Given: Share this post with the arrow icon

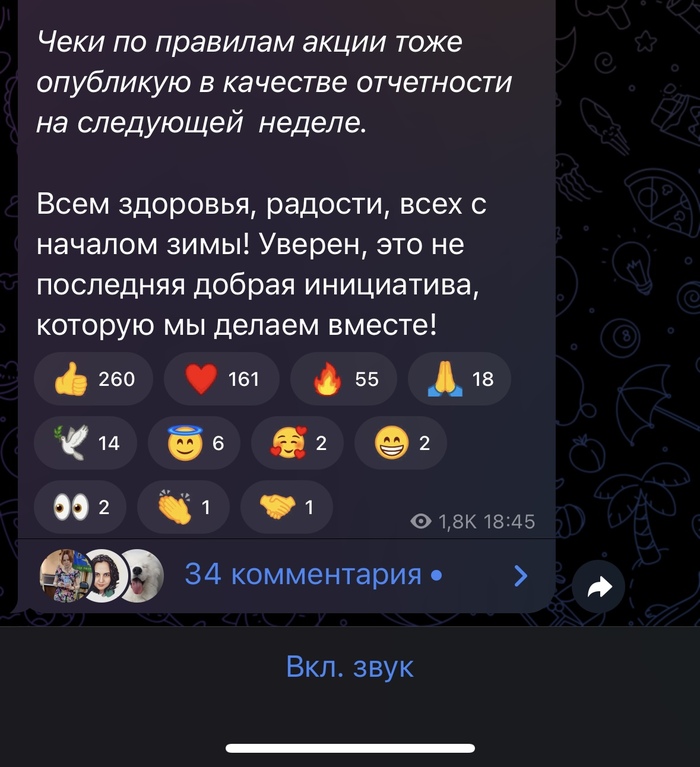Looking at the screenshot, I should (599, 589).
